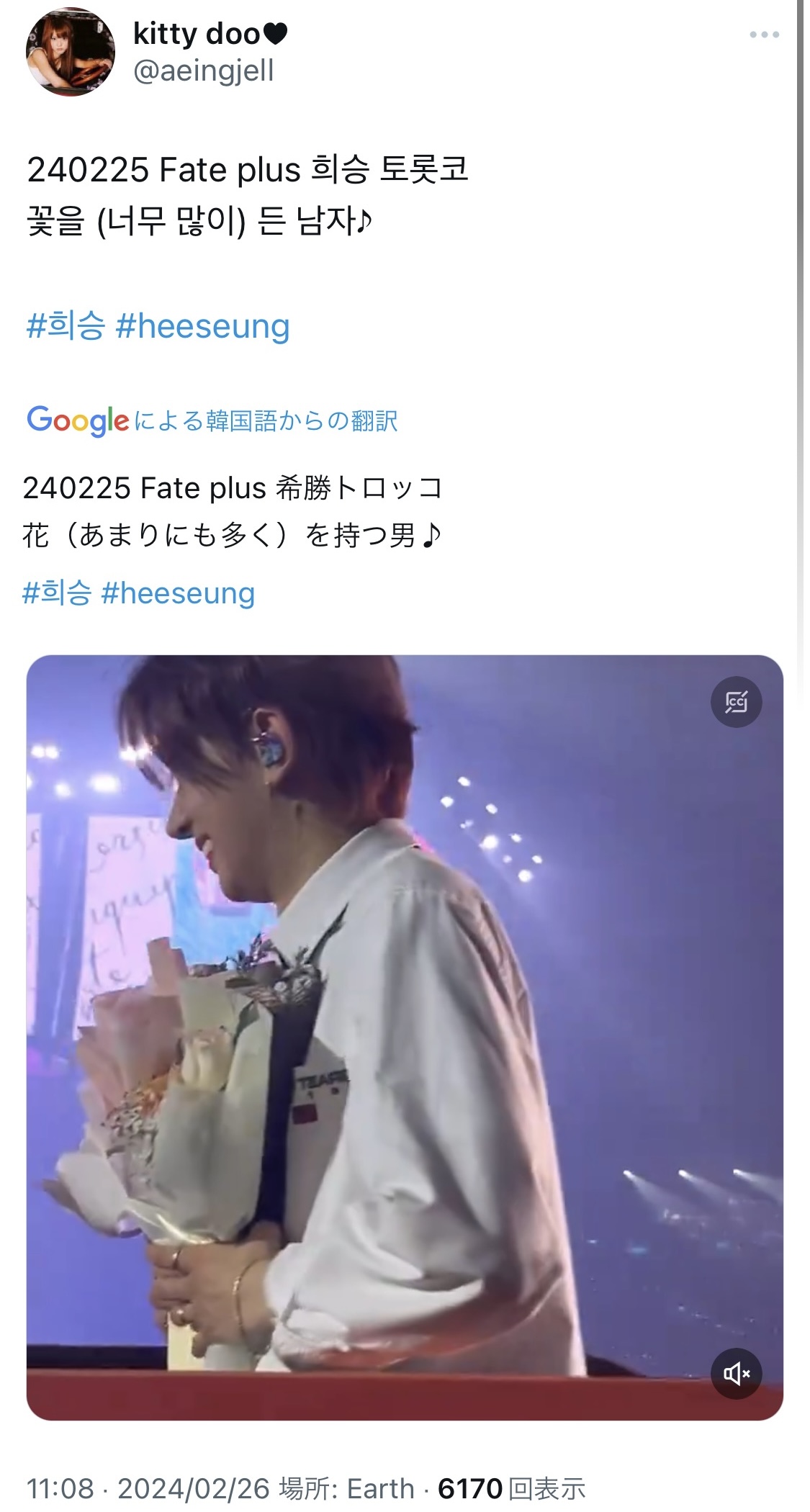Open the tweet's three-dot overflow menu
This screenshot has width=810, height=1512.
point(764,35)
